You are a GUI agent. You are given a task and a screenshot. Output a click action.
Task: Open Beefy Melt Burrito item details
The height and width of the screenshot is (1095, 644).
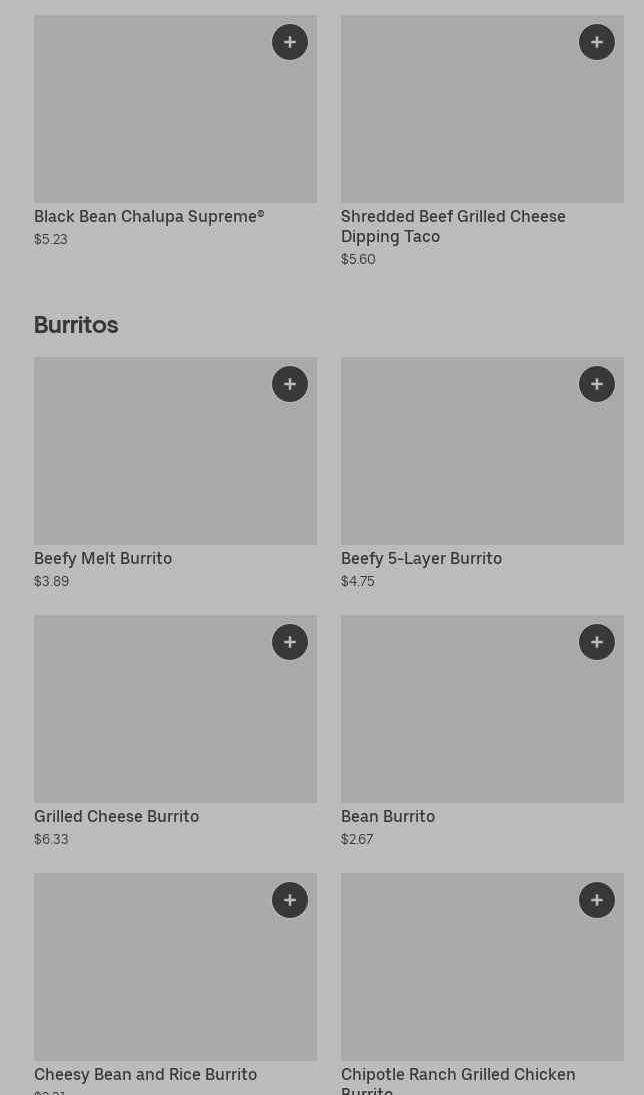point(175,473)
